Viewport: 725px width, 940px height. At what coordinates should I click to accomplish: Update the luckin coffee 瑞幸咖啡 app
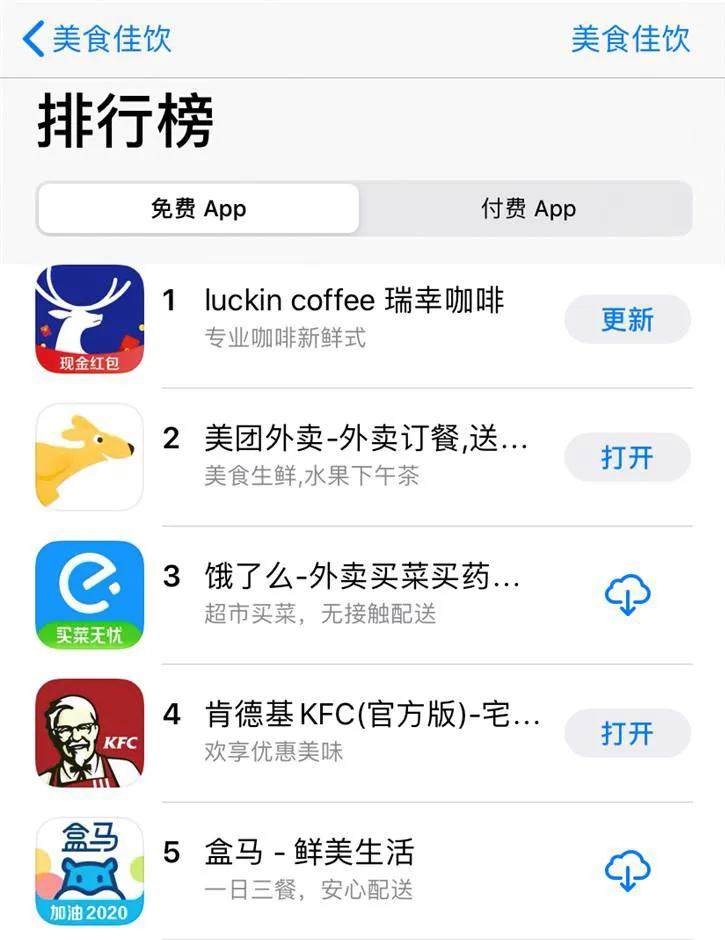pyautogui.click(x=627, y=320)
